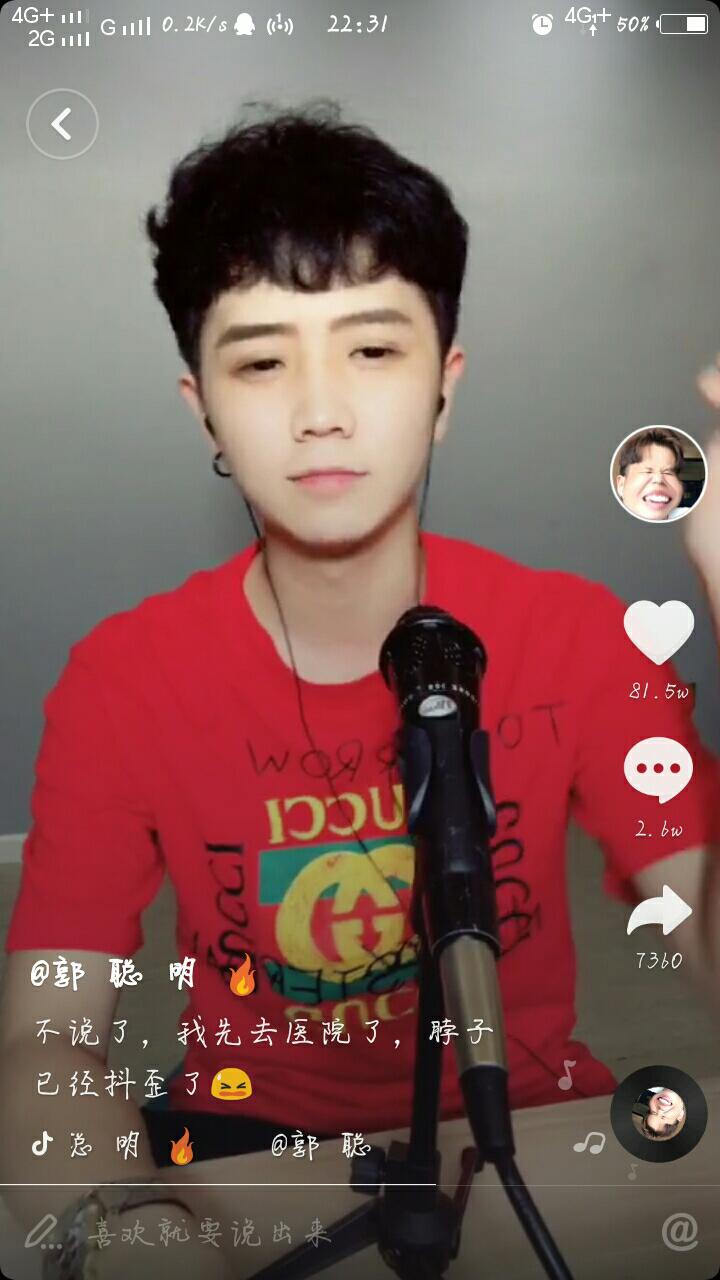Open the comments bubble

(658, 771)
